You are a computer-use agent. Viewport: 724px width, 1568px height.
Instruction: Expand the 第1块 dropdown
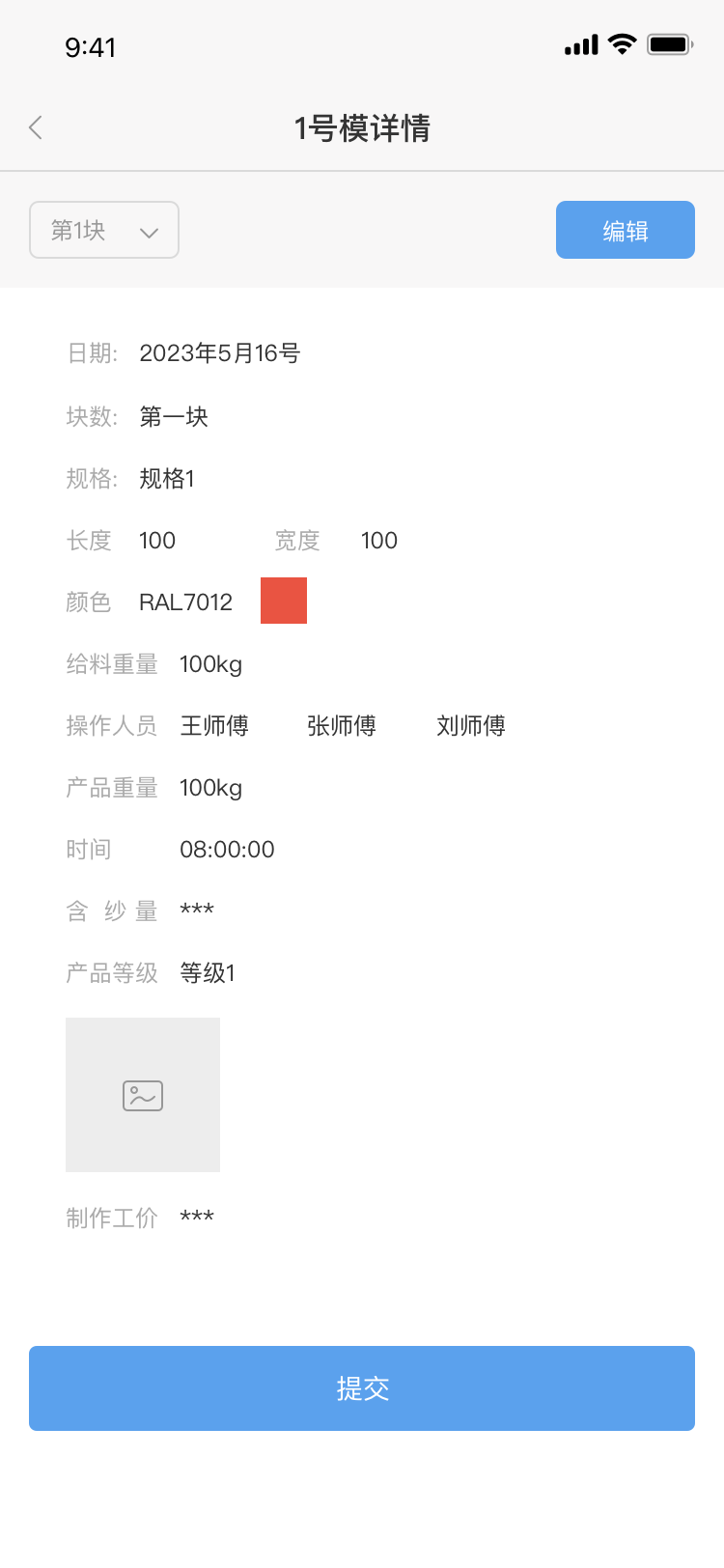[x=104, y=231]
